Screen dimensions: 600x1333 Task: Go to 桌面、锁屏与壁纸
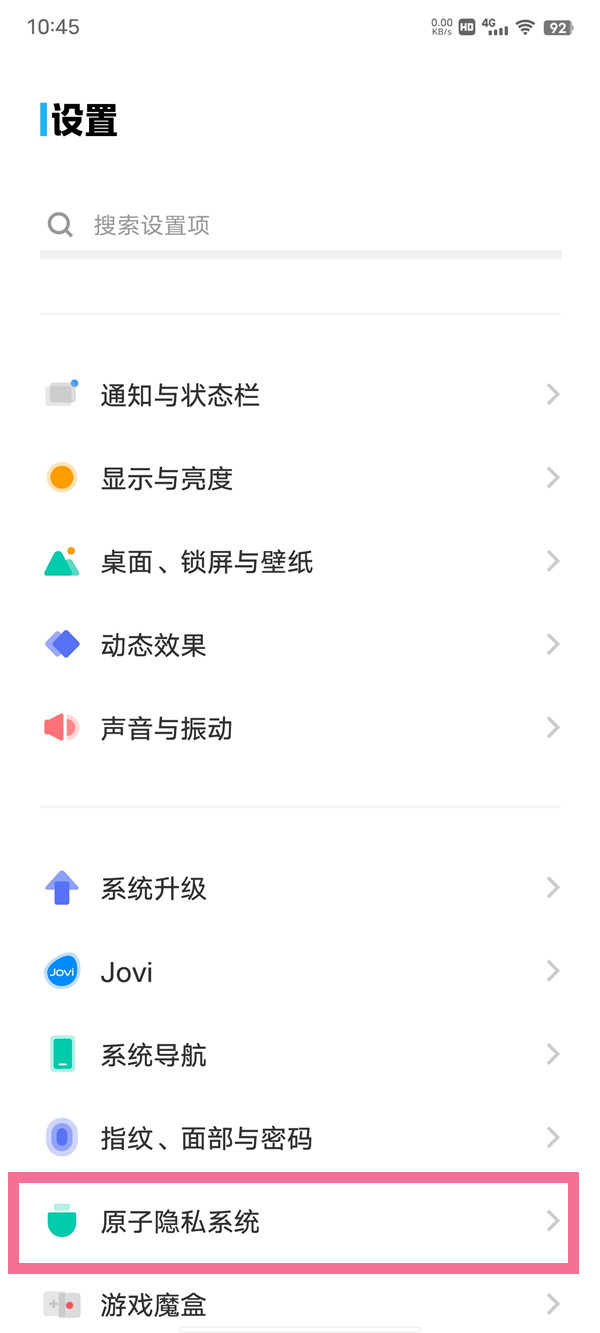300,562
